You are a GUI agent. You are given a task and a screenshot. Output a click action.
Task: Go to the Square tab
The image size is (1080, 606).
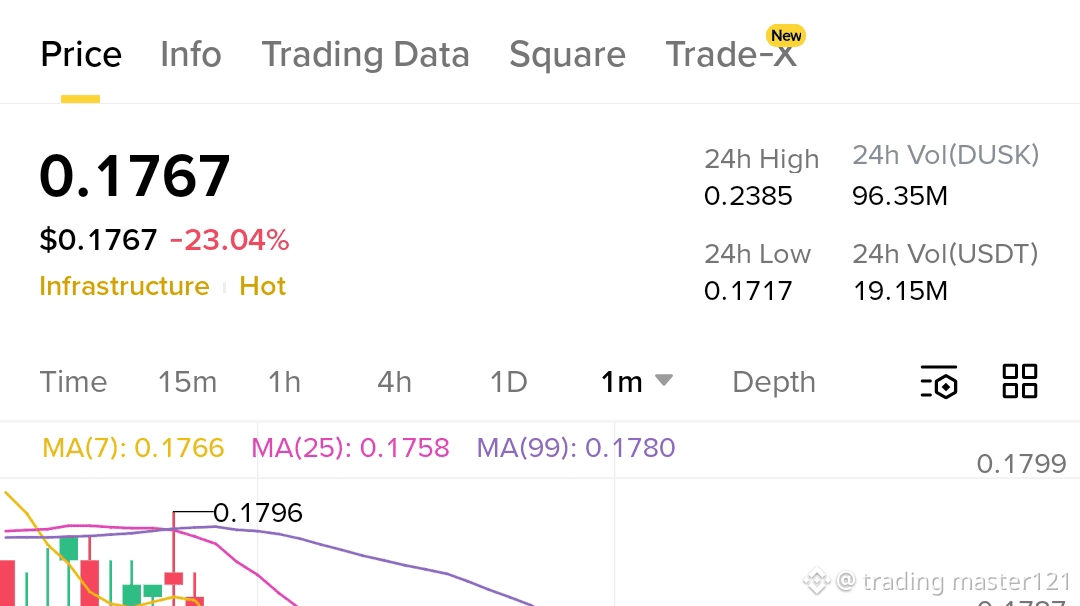click(567, 54)
